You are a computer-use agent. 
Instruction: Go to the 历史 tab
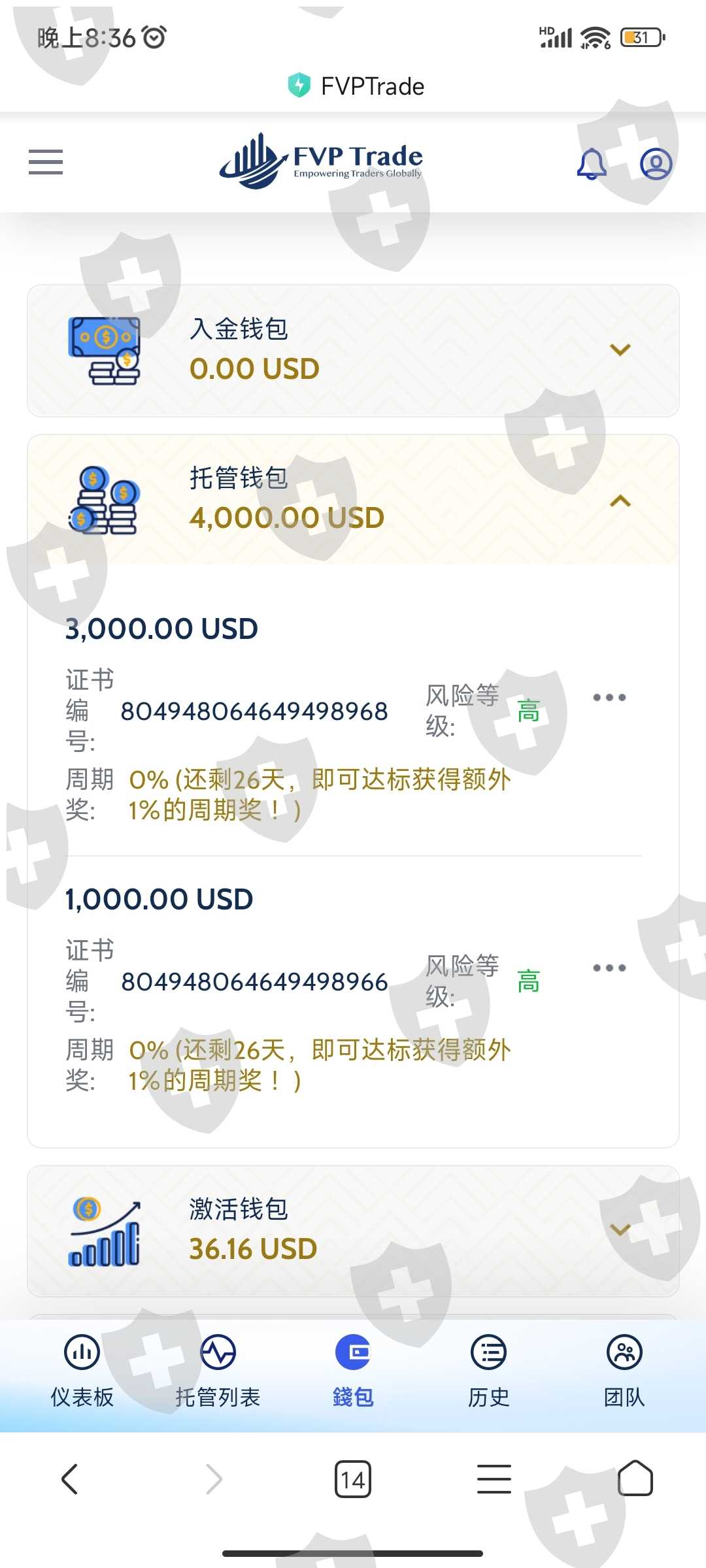click(488, 1371)
